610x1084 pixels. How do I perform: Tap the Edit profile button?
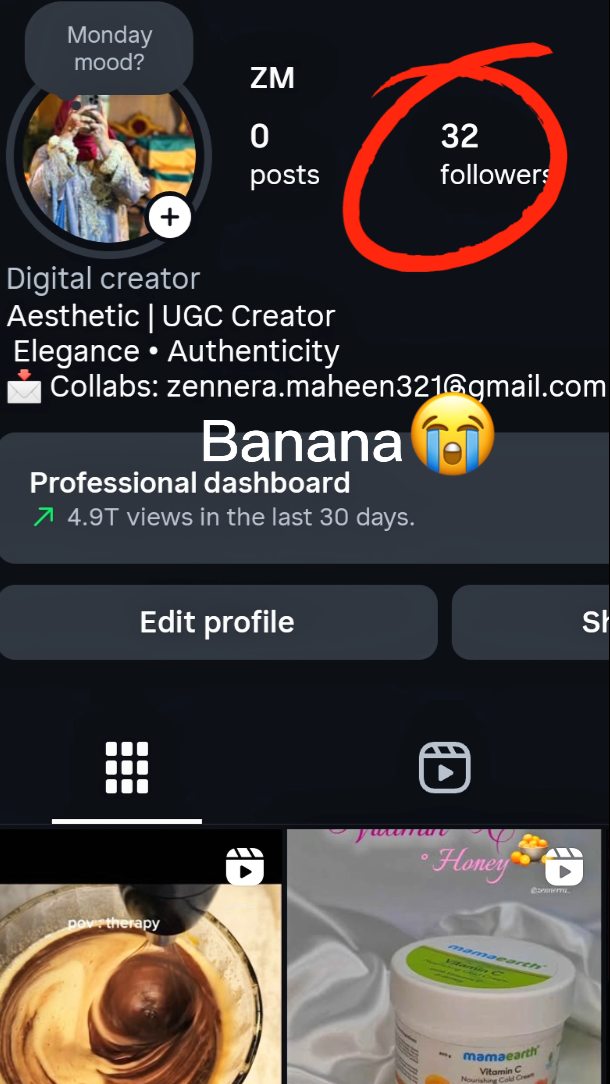coord(217,622)
